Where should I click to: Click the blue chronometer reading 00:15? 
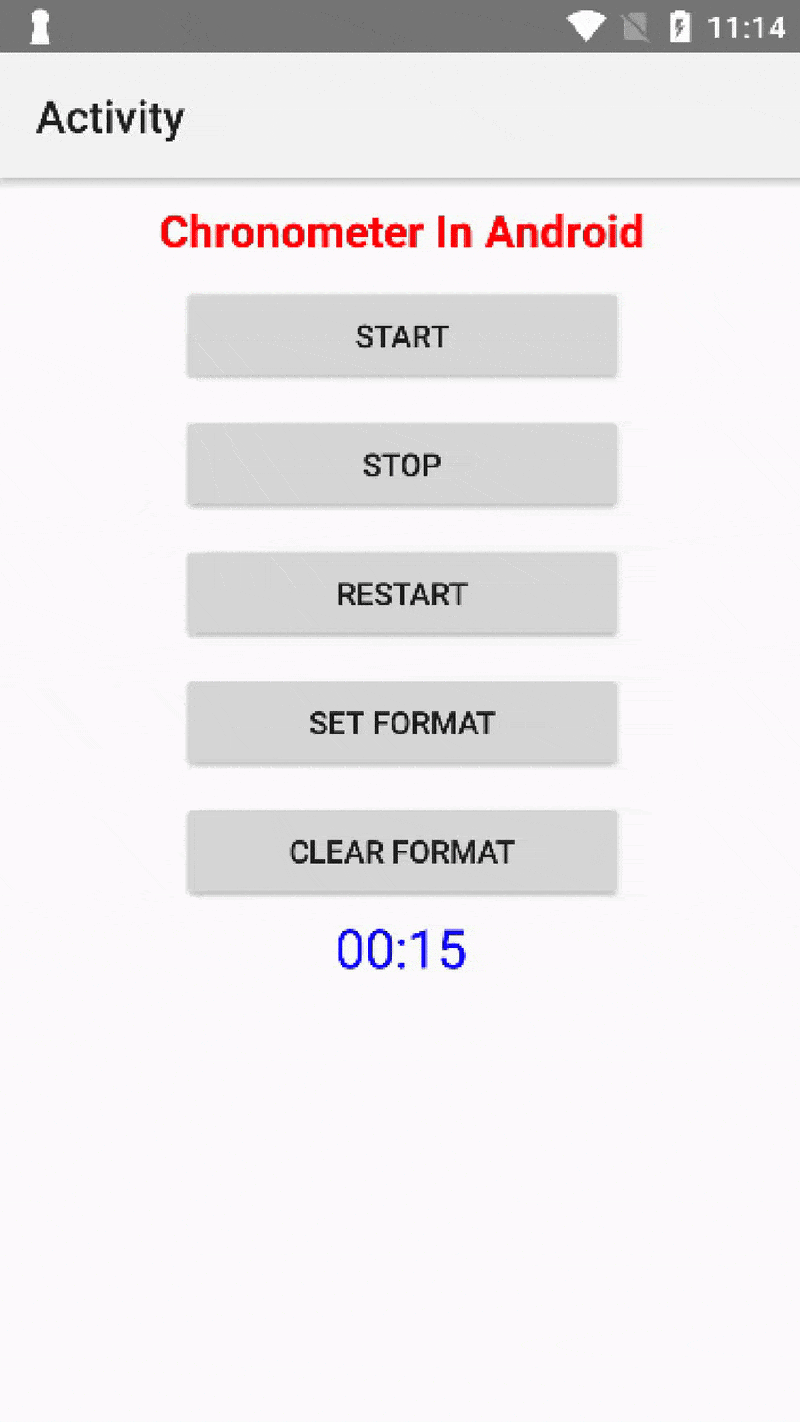tap(401, 949)
